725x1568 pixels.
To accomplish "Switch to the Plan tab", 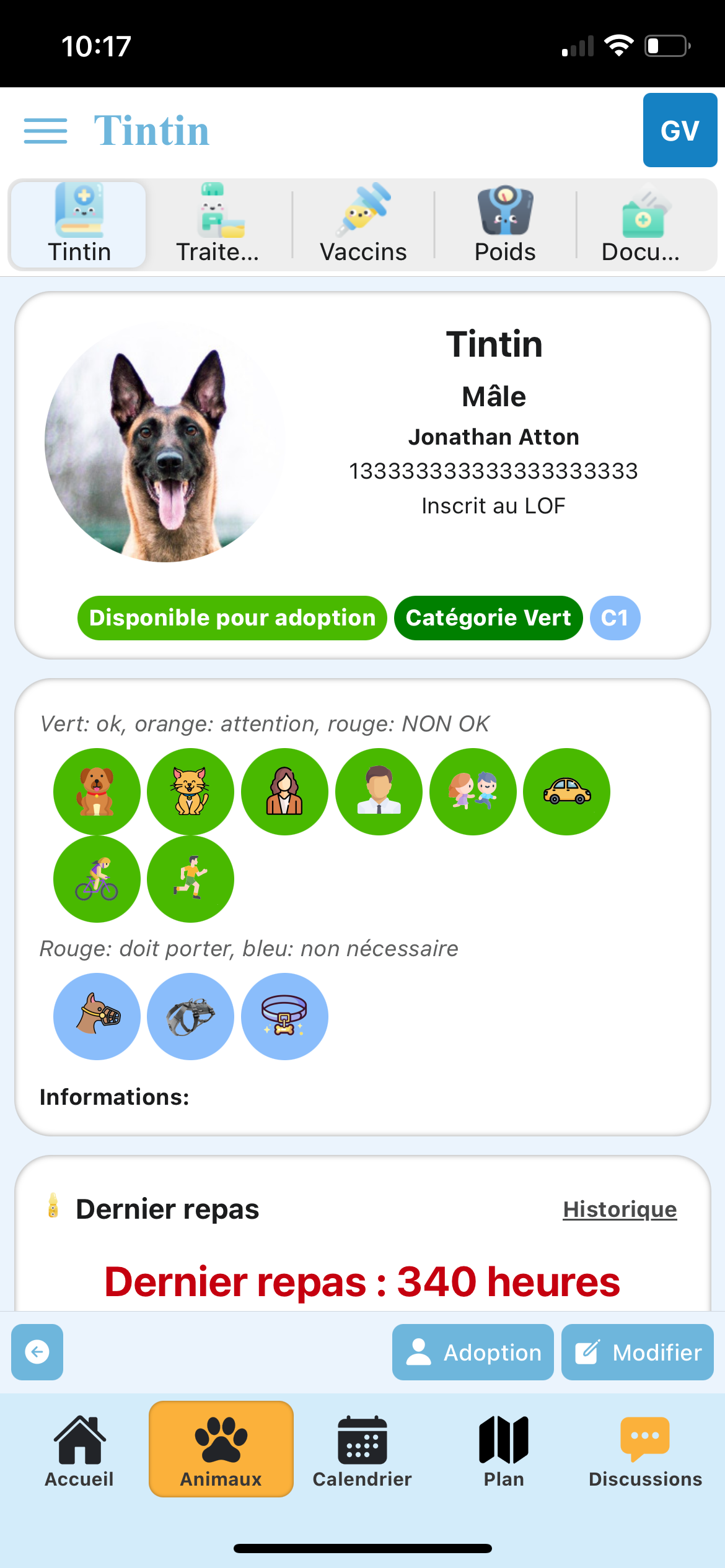I will pyautogui.click(x=504, y=1449).
